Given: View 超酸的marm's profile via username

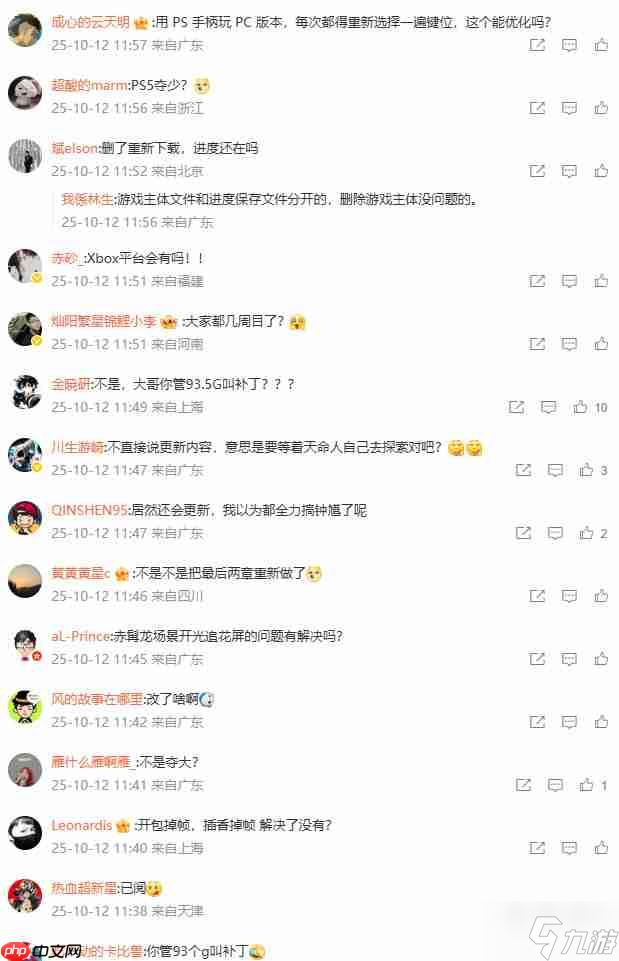Looking at the screenshot, I should point(90,86).
